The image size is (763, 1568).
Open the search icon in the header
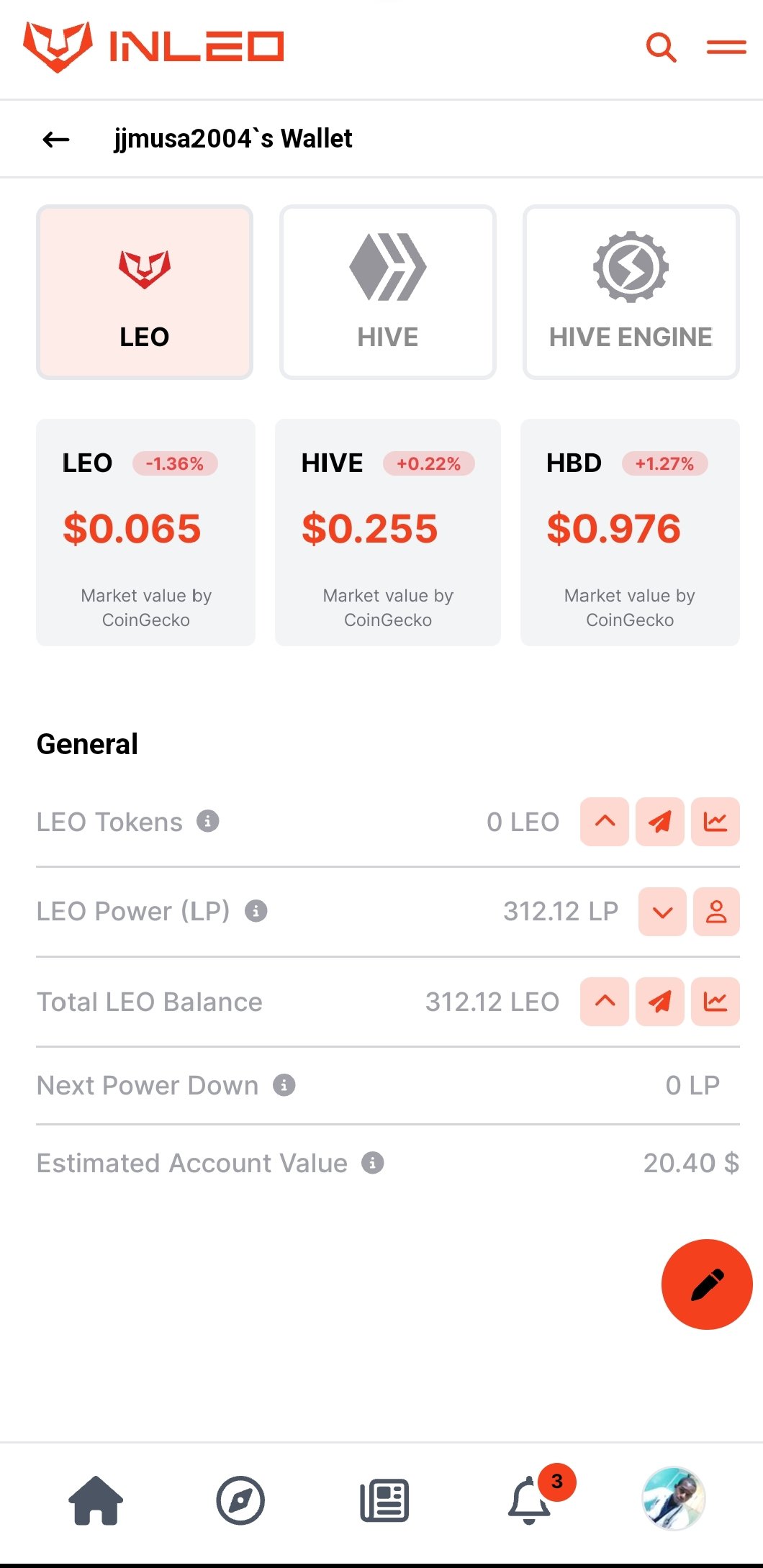(661, 47)
